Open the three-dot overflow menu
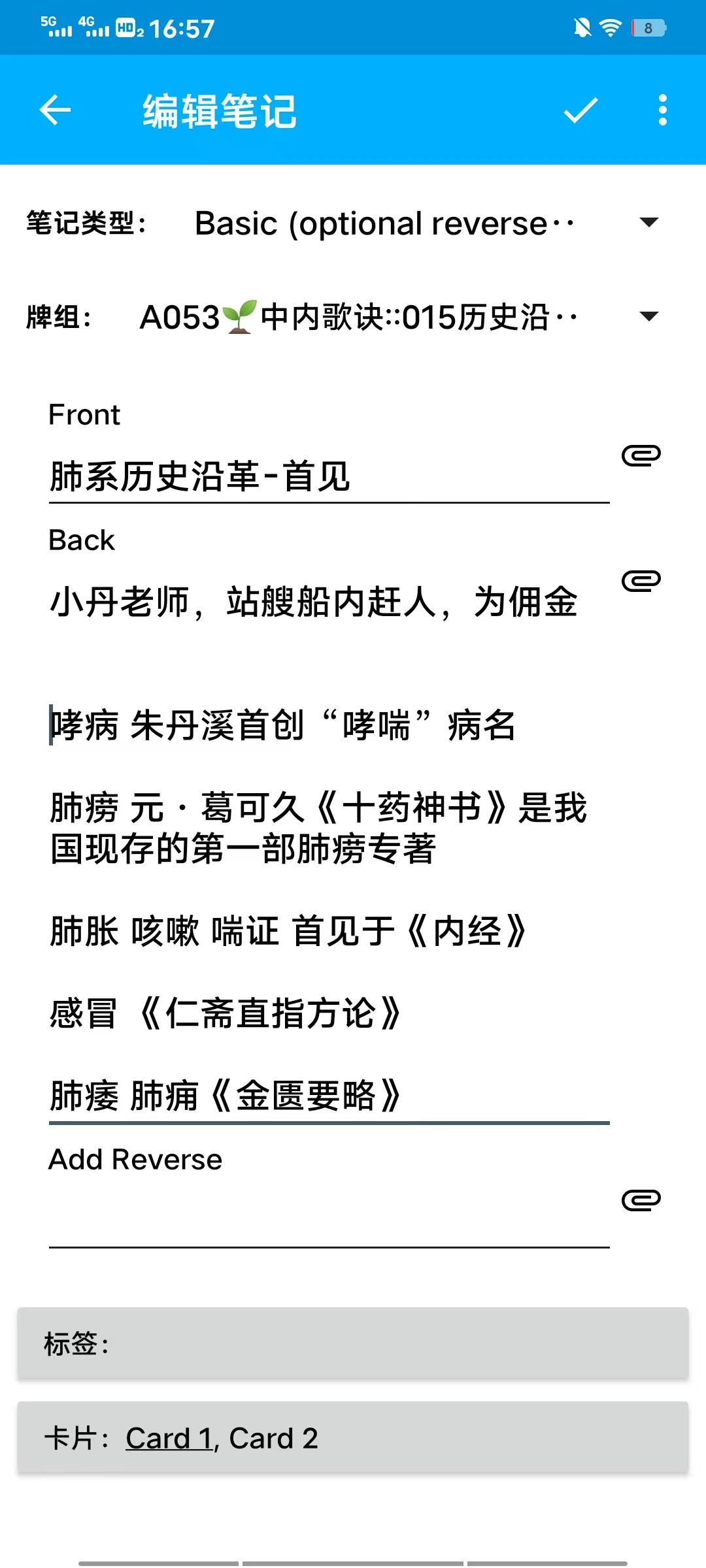 coord(663,110)
